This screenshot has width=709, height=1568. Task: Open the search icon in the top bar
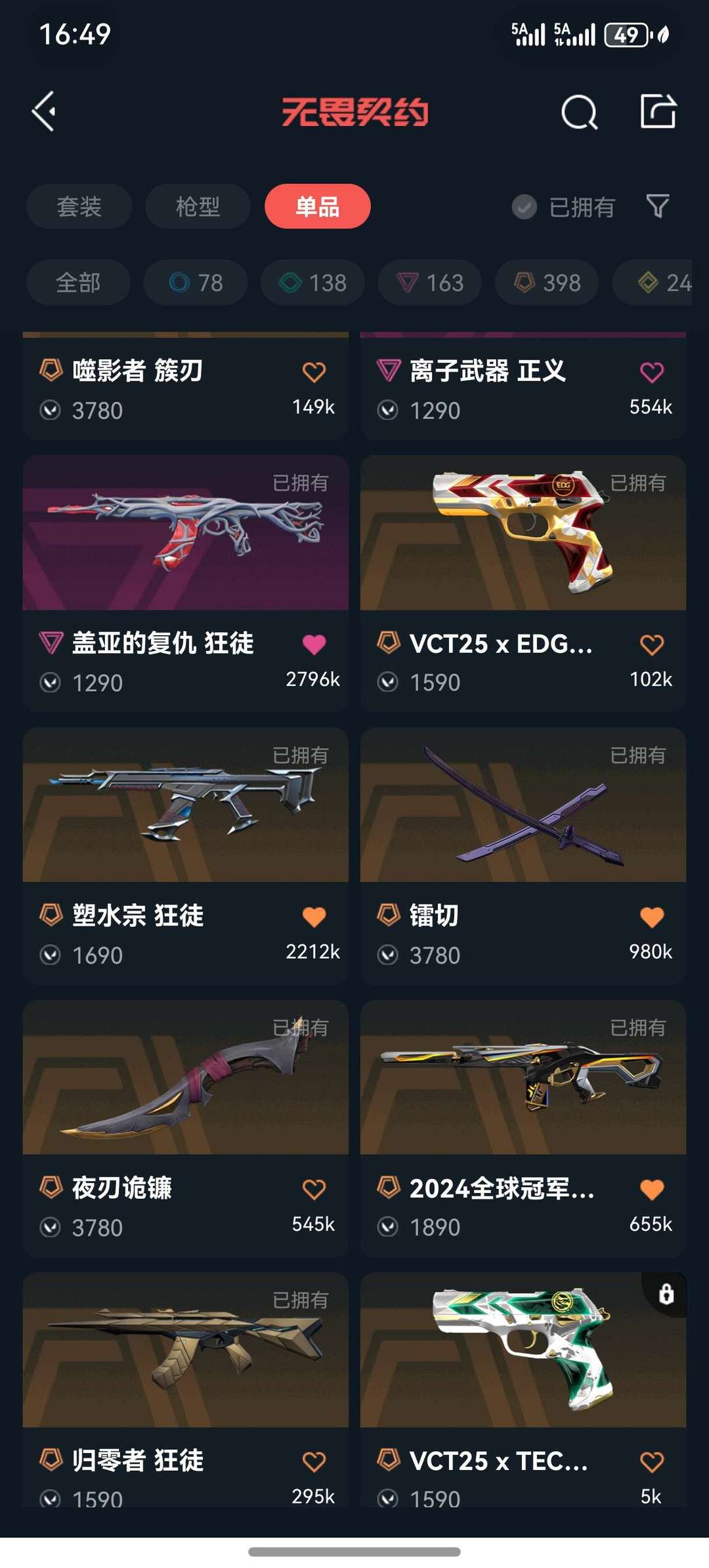578,112
